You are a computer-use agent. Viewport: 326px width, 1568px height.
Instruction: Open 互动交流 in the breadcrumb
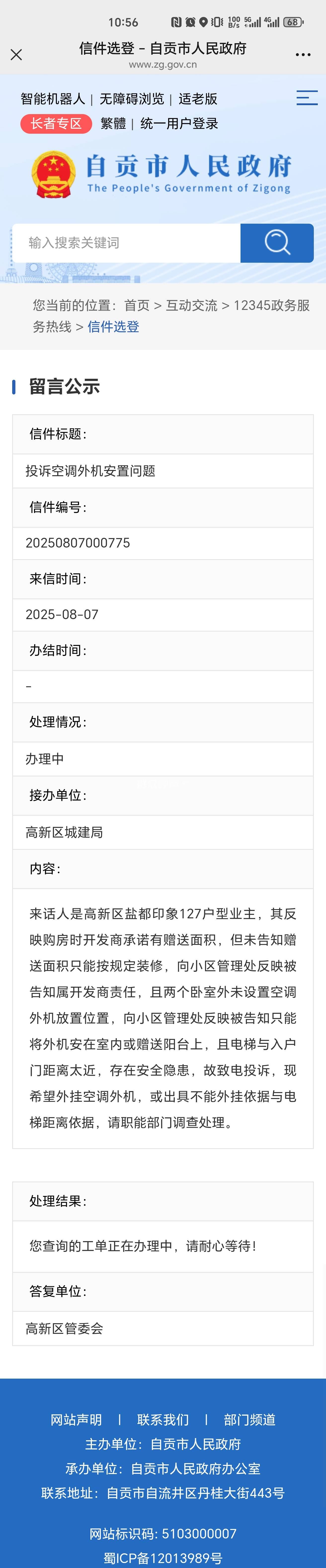tap(192, 305)
